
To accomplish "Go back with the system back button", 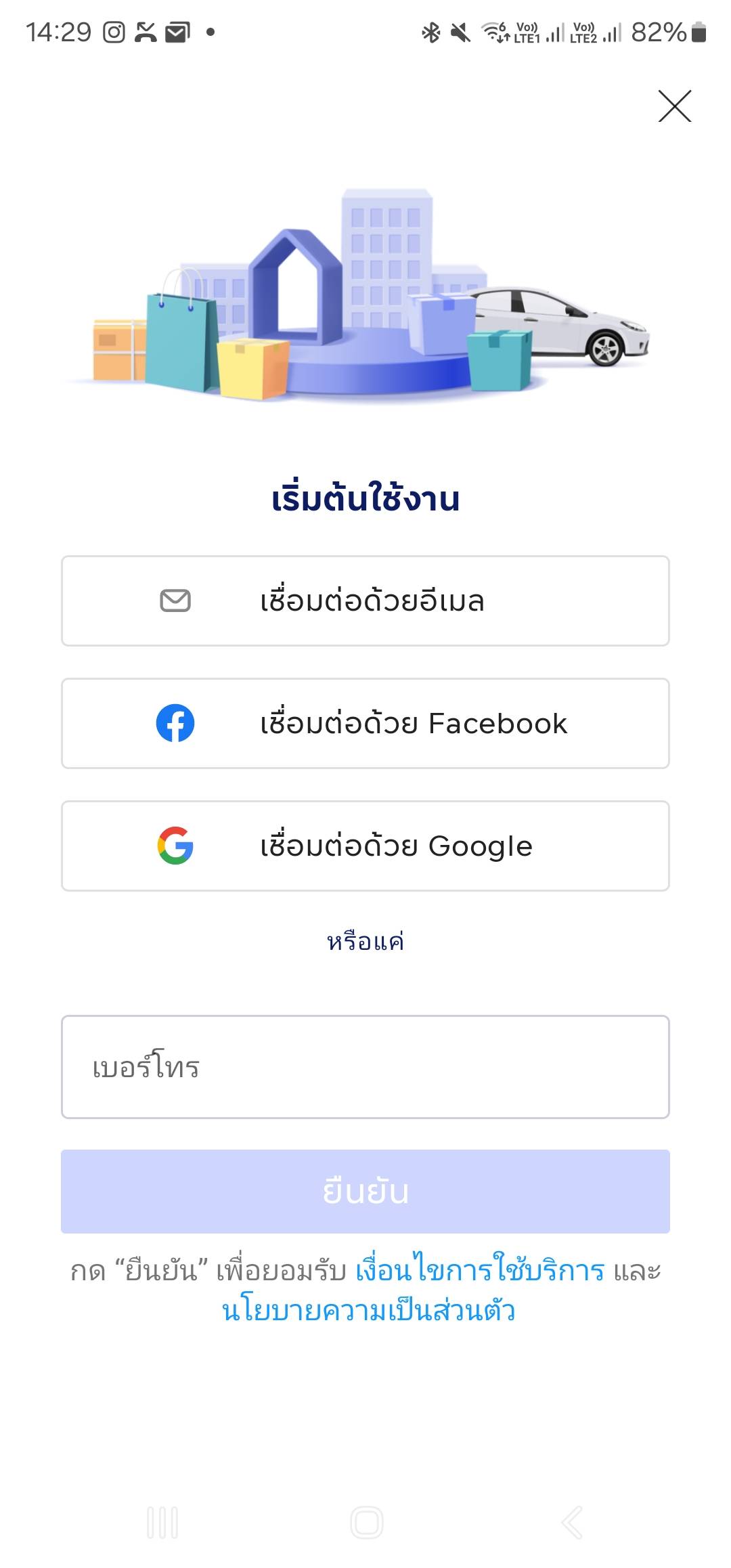I will 572,1523.
